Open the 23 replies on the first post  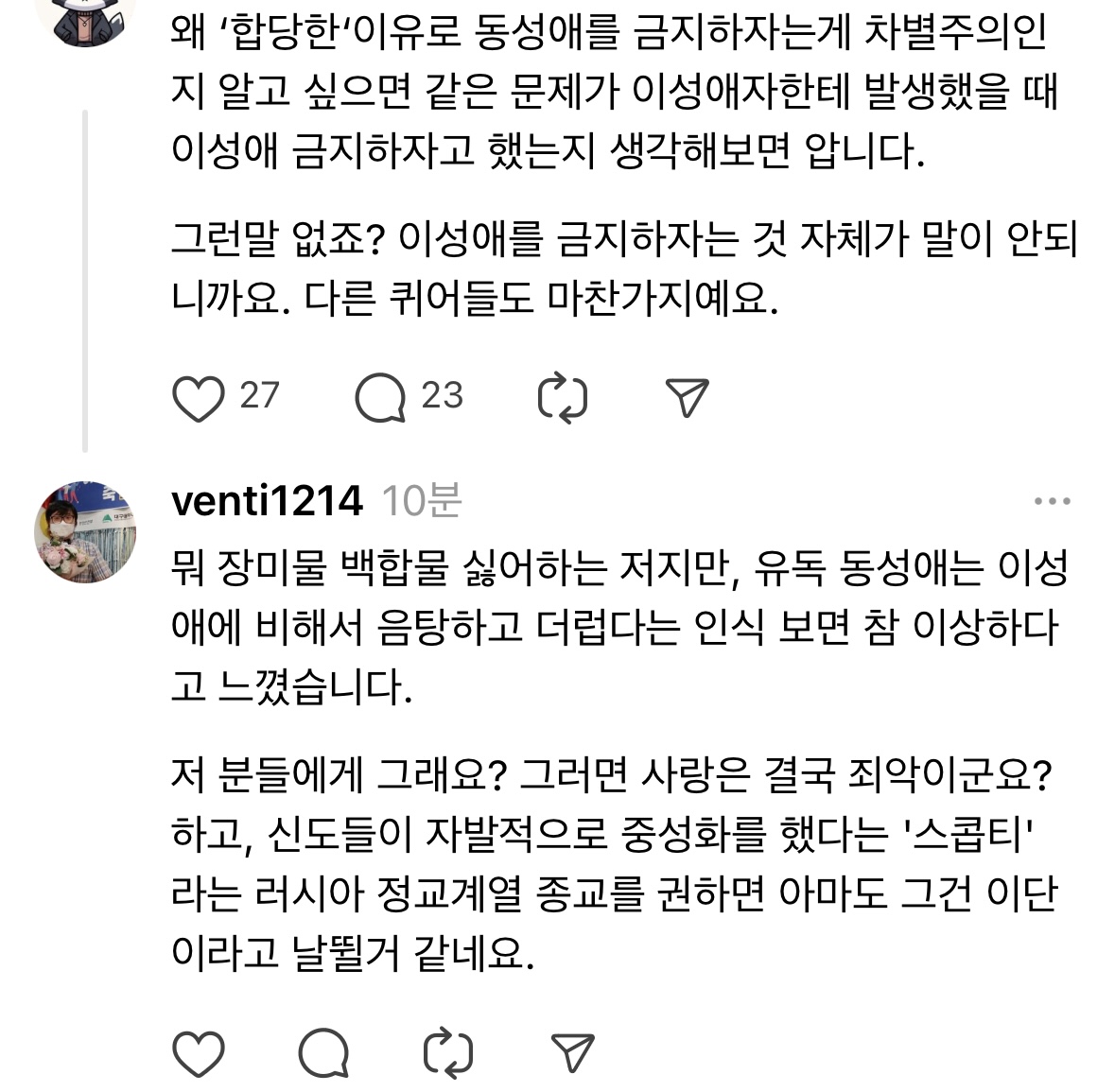380,398
